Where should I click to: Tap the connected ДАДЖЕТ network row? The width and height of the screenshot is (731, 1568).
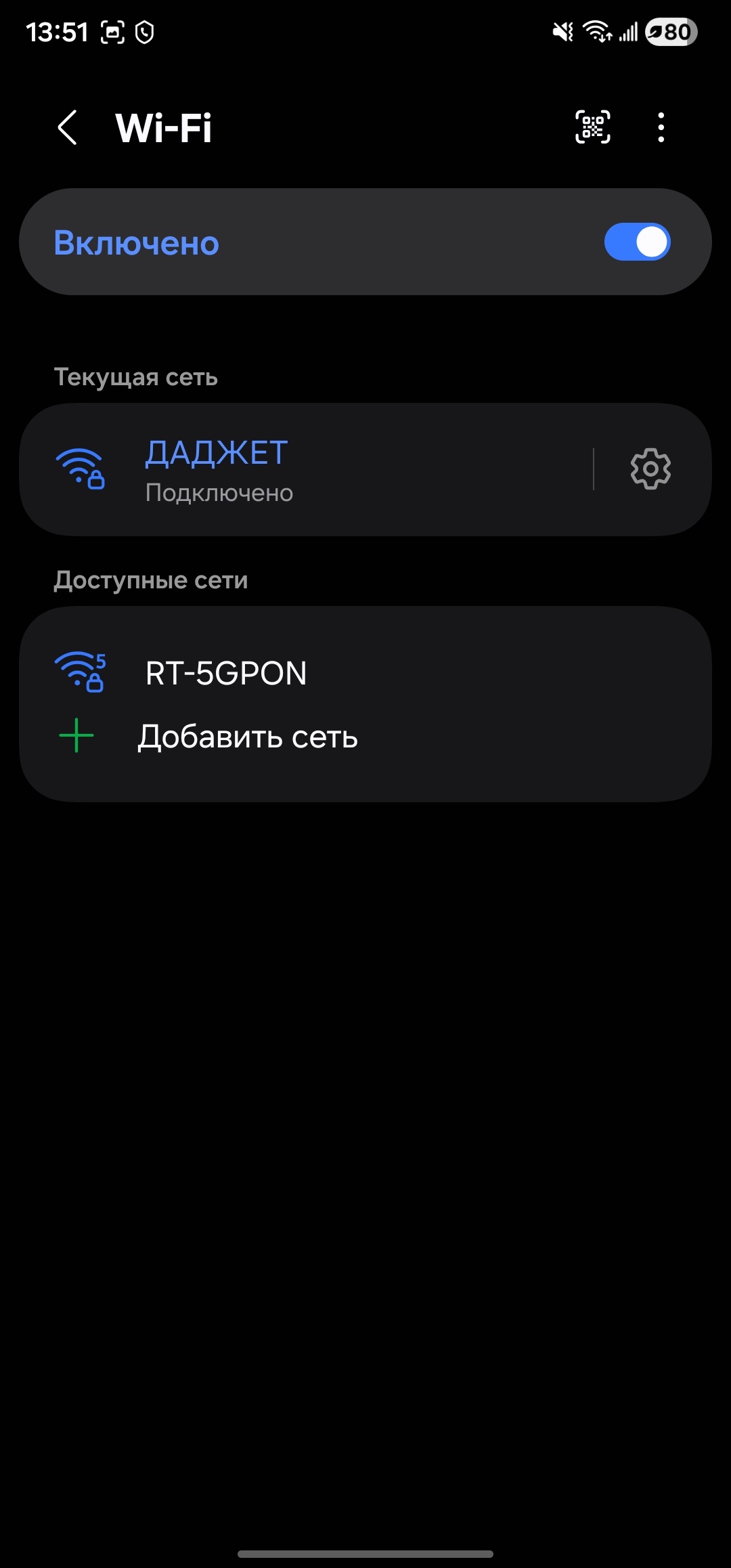tap(305, 470)
